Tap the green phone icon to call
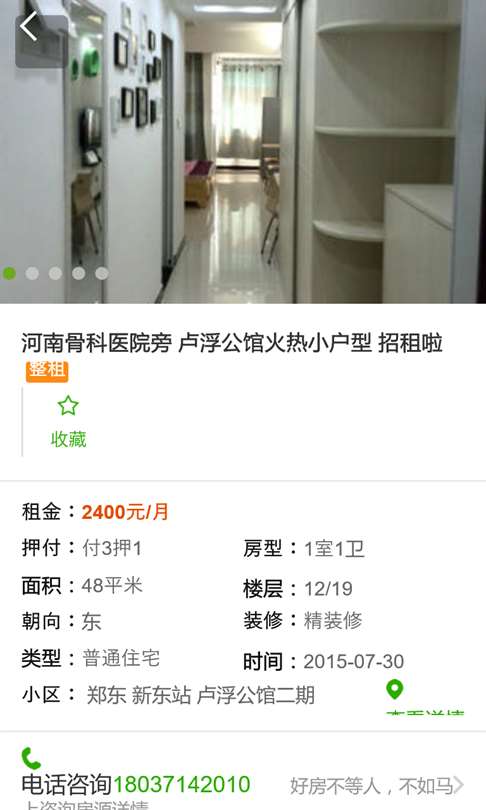Viewport: 486px width, 810px height. (31, 758)
